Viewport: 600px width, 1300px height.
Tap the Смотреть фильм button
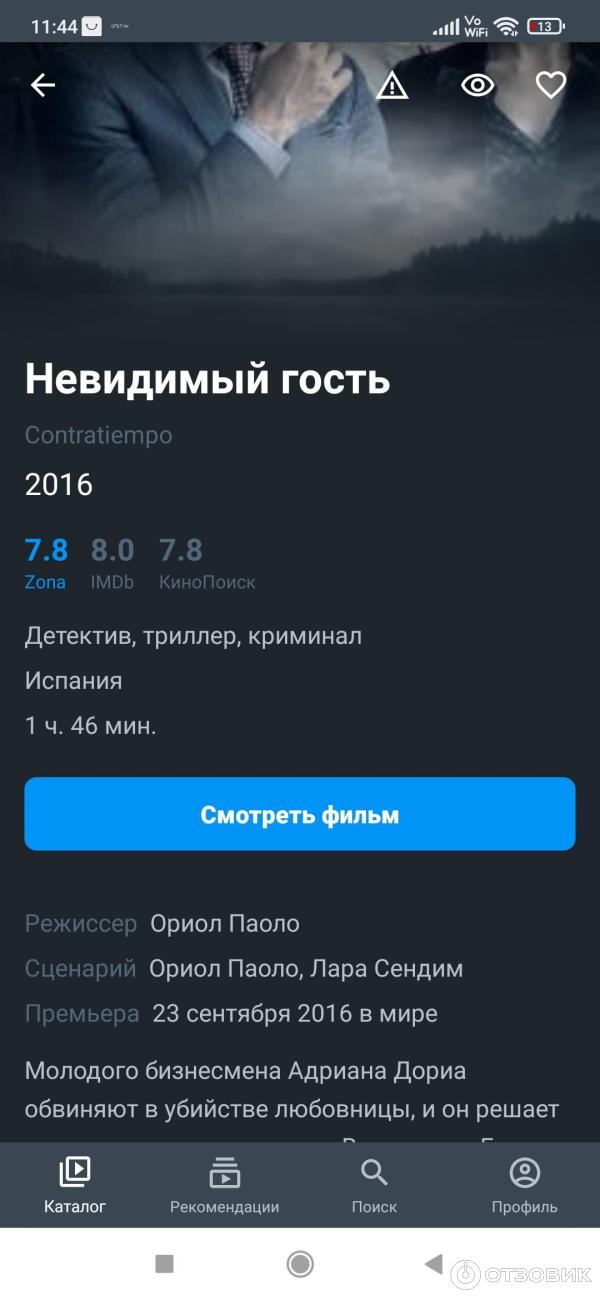click(x=300, y=814)
